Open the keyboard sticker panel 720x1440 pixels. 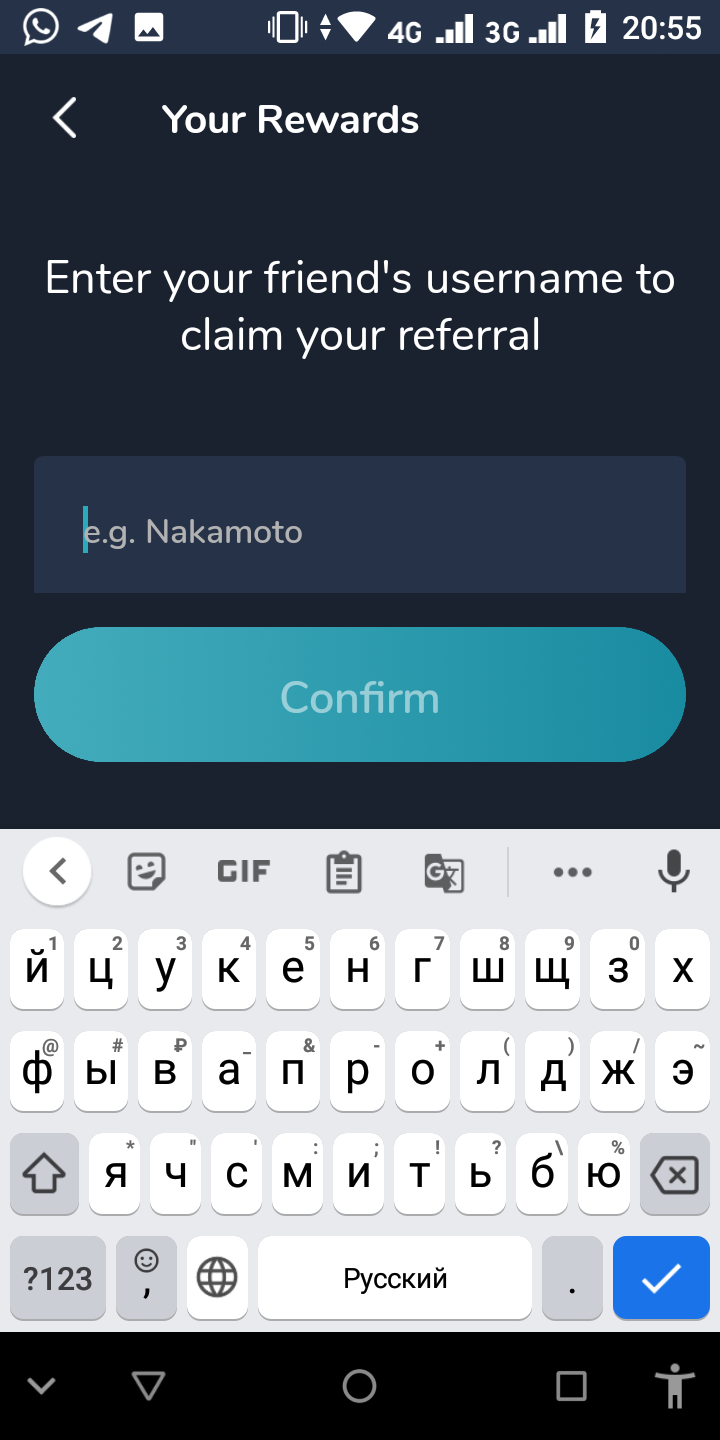click(x=146, y=872)
